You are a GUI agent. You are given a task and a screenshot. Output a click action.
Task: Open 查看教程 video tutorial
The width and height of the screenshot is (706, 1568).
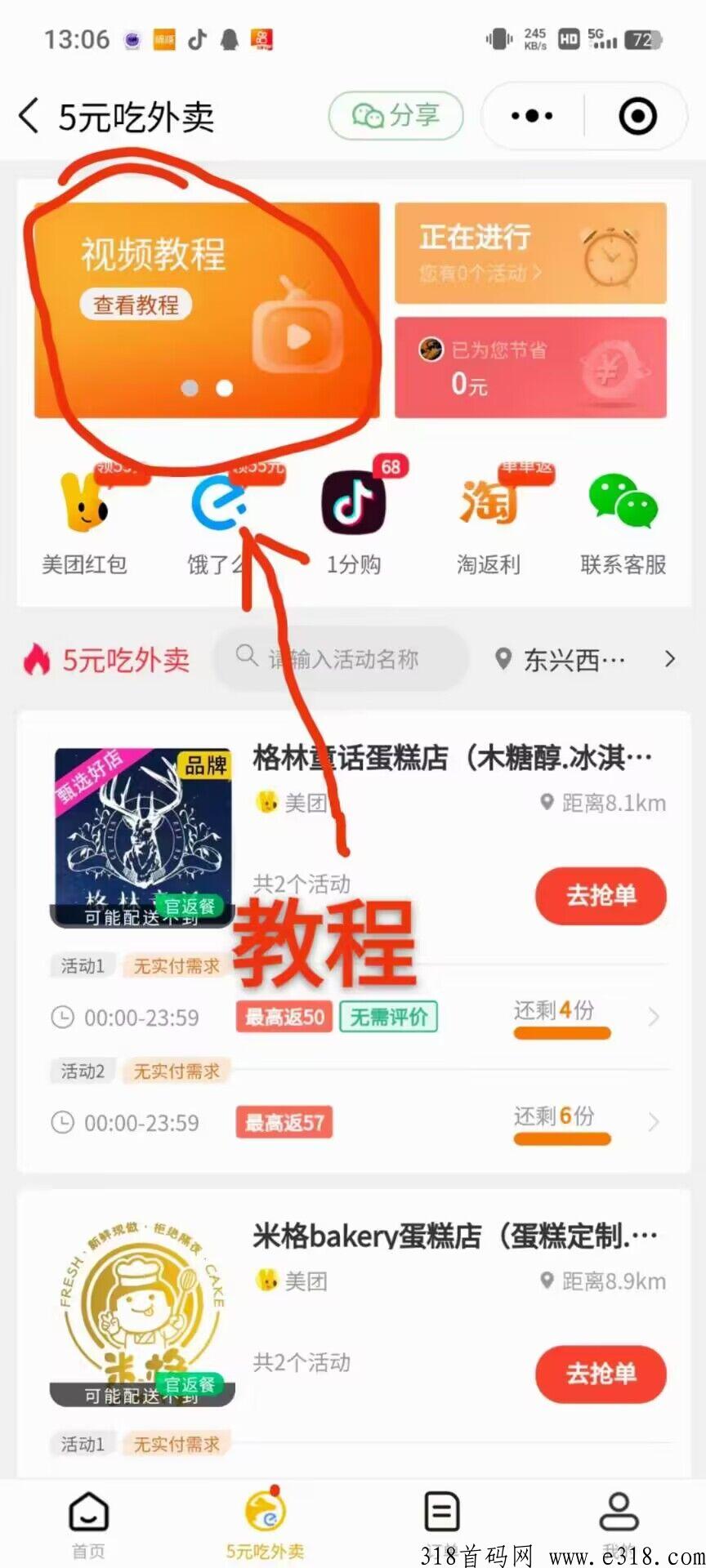136,305
